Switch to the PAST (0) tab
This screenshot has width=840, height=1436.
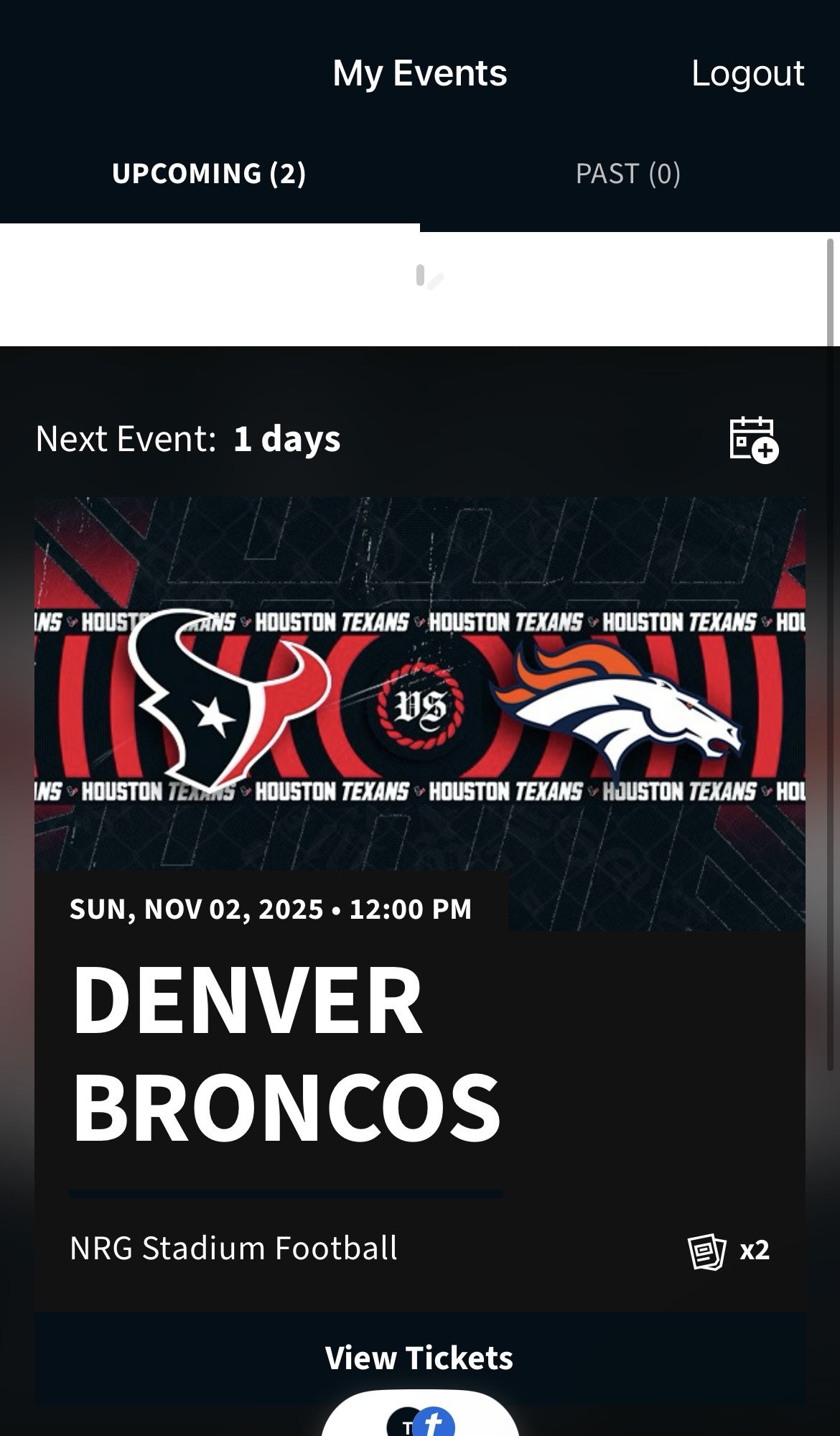click(x=628, y=173)
